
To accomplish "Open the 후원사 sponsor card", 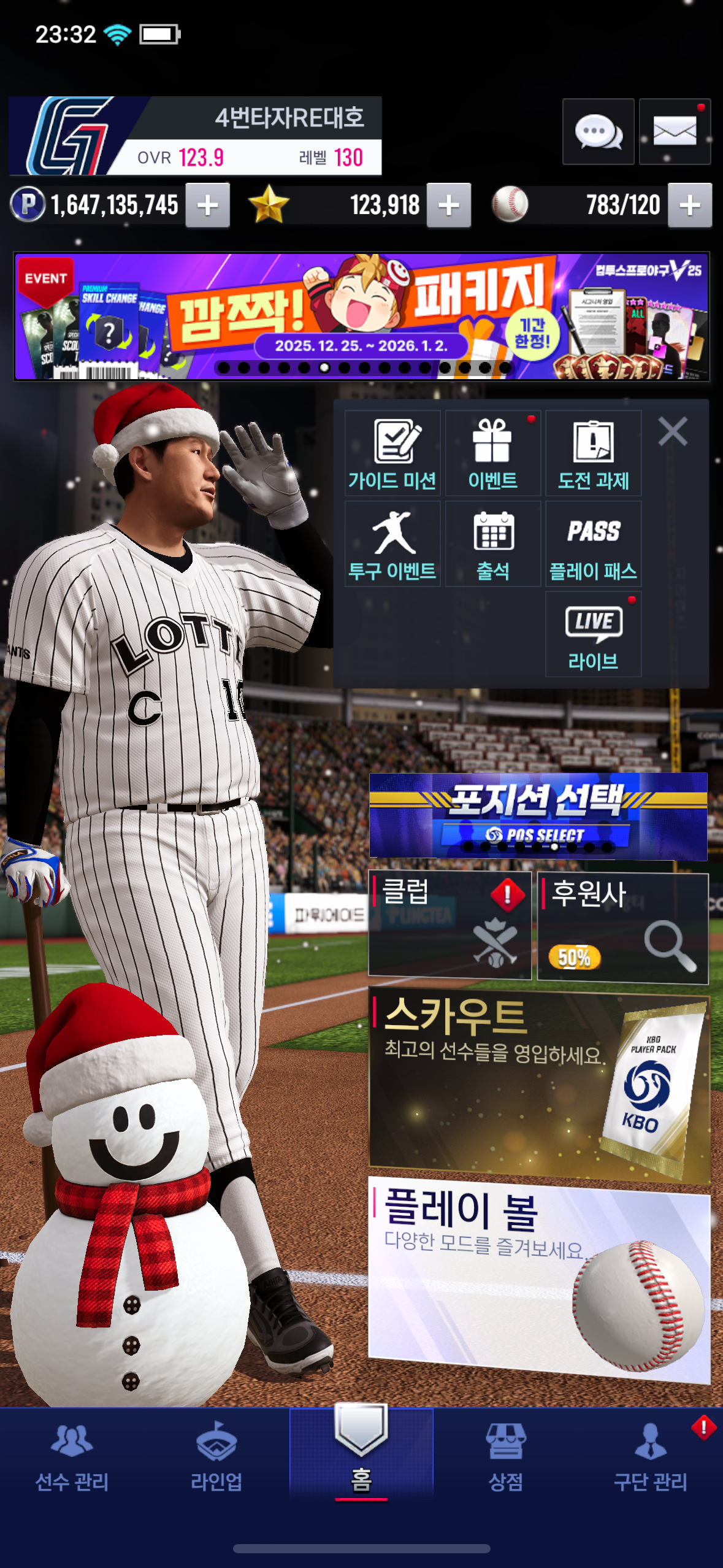I will click(x=622, y=927).
